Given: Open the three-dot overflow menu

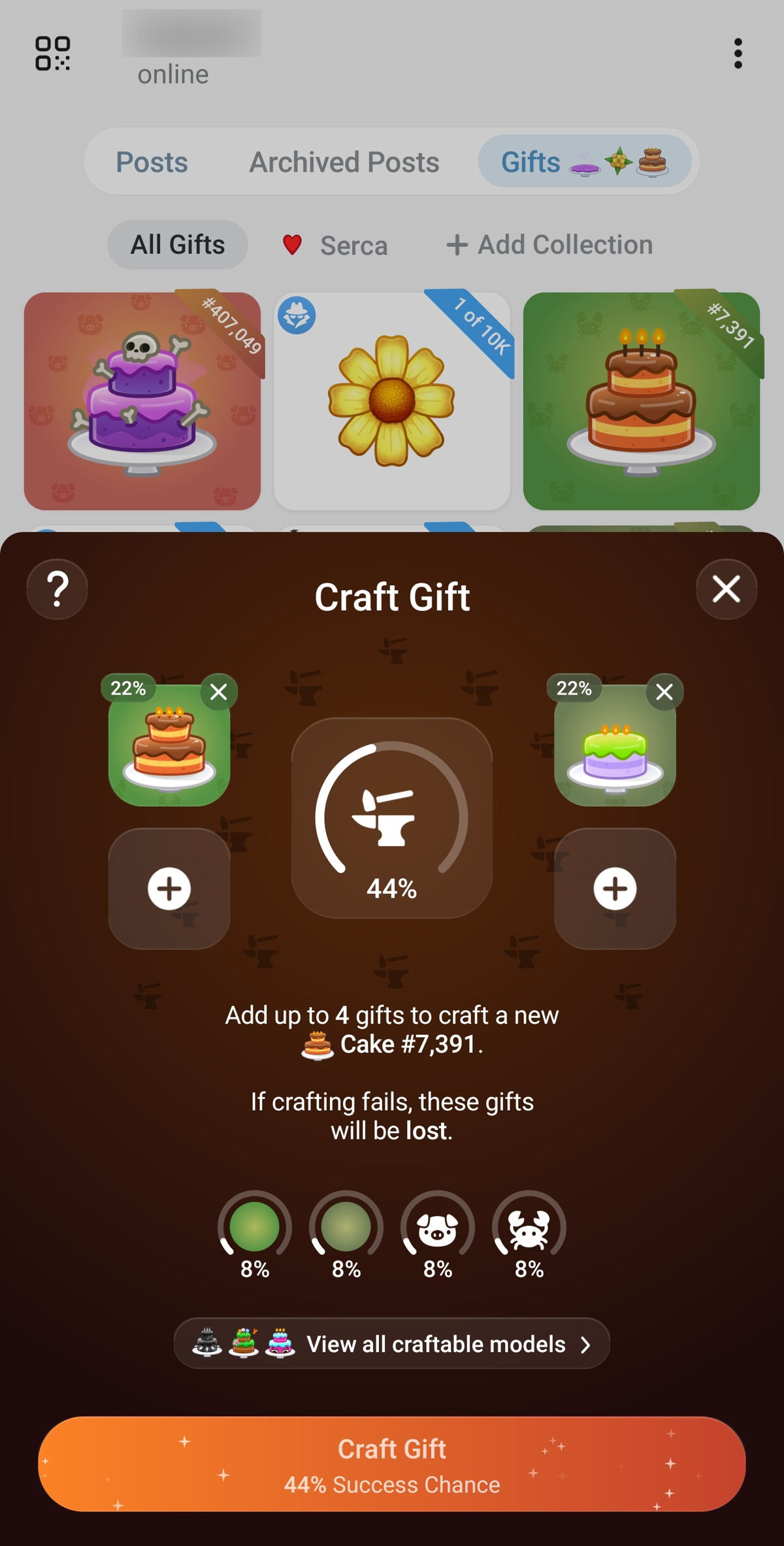Looking at the screenshot, I should click(738, 53).
